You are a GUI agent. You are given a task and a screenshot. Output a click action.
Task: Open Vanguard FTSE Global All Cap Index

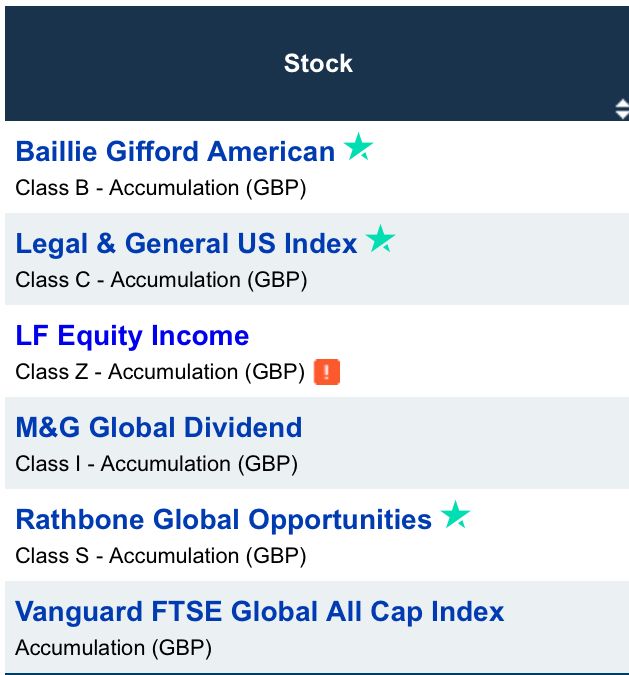260,612
